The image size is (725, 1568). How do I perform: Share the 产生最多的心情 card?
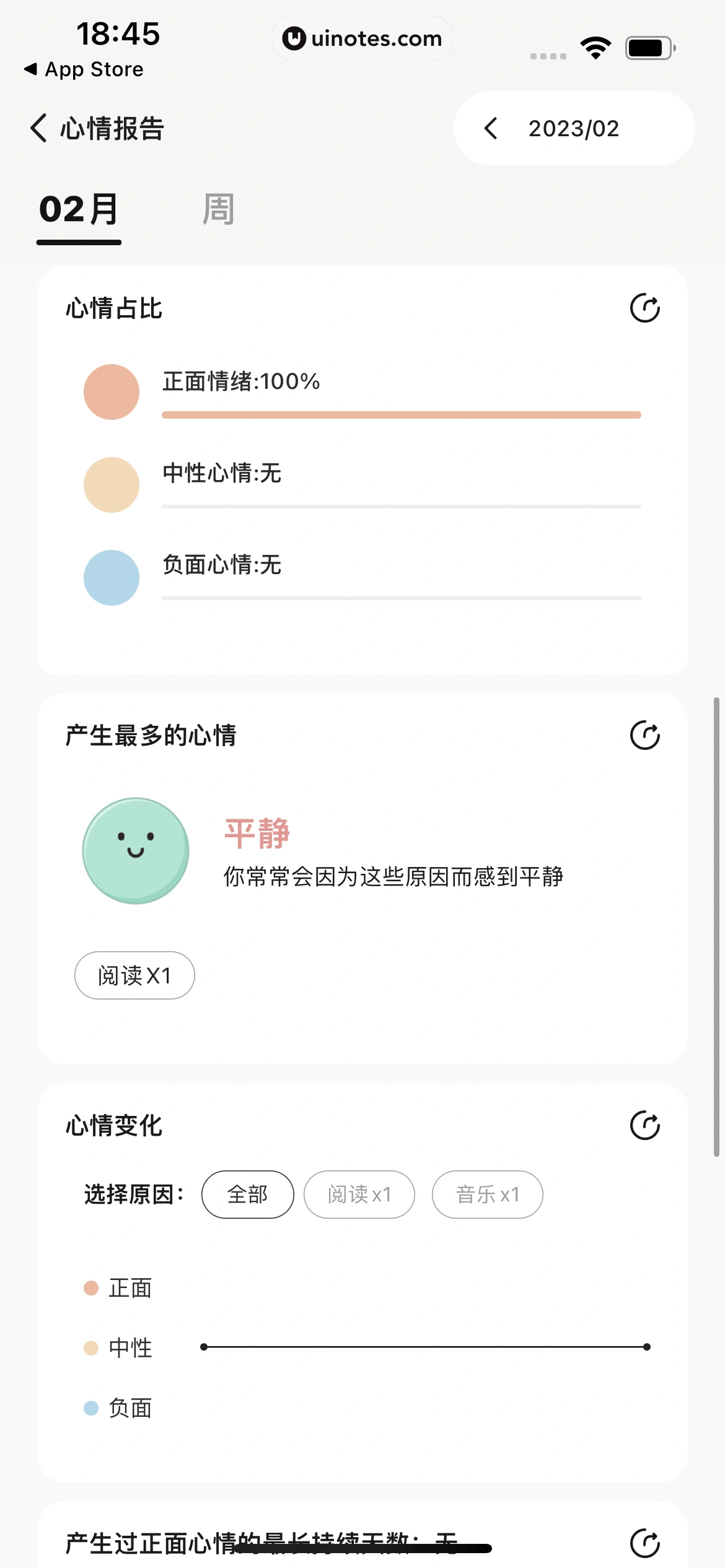[644, 735]
